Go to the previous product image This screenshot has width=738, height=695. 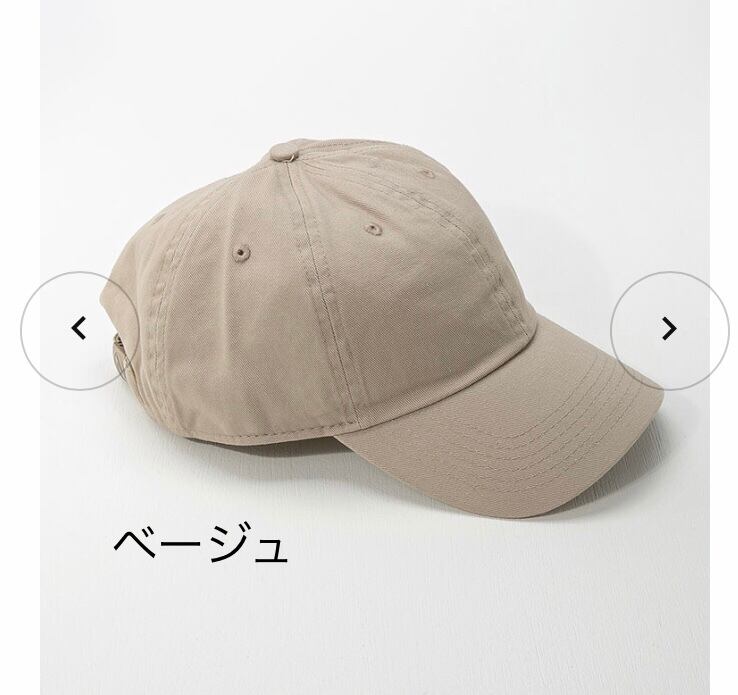pyautogui.click(x=80, y=330)
